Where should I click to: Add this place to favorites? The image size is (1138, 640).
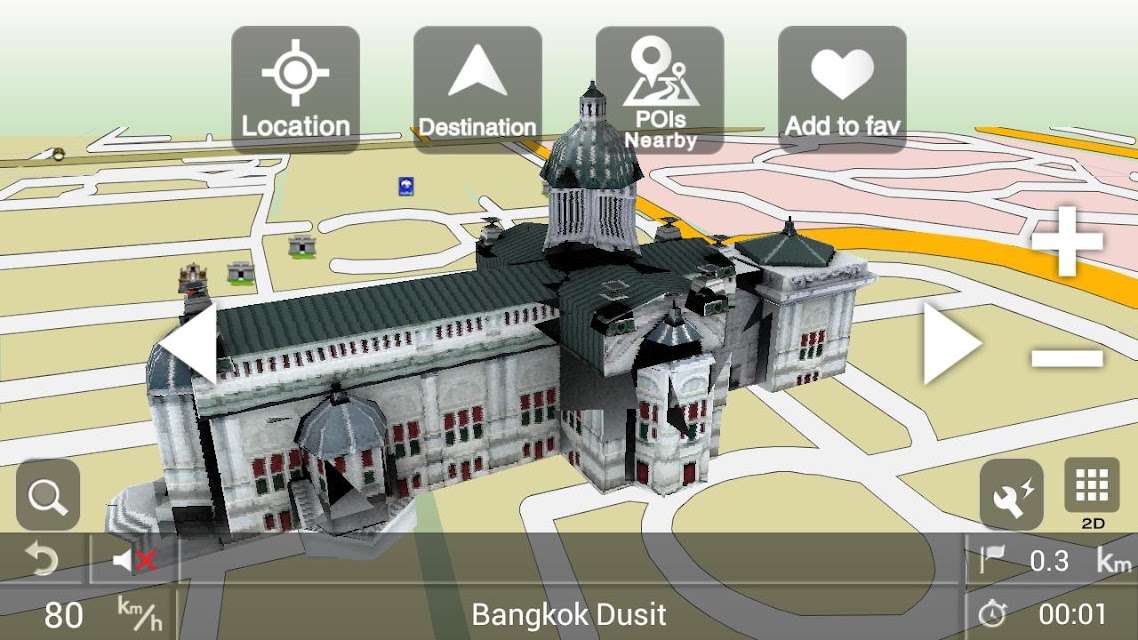pyautogui.click(x=842, y=89)
